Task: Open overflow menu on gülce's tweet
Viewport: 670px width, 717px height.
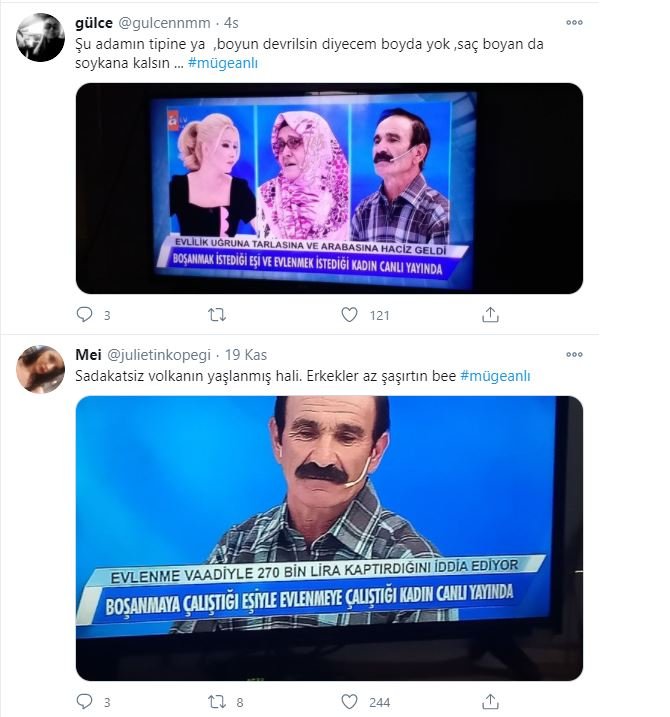Action: point(574,21)
